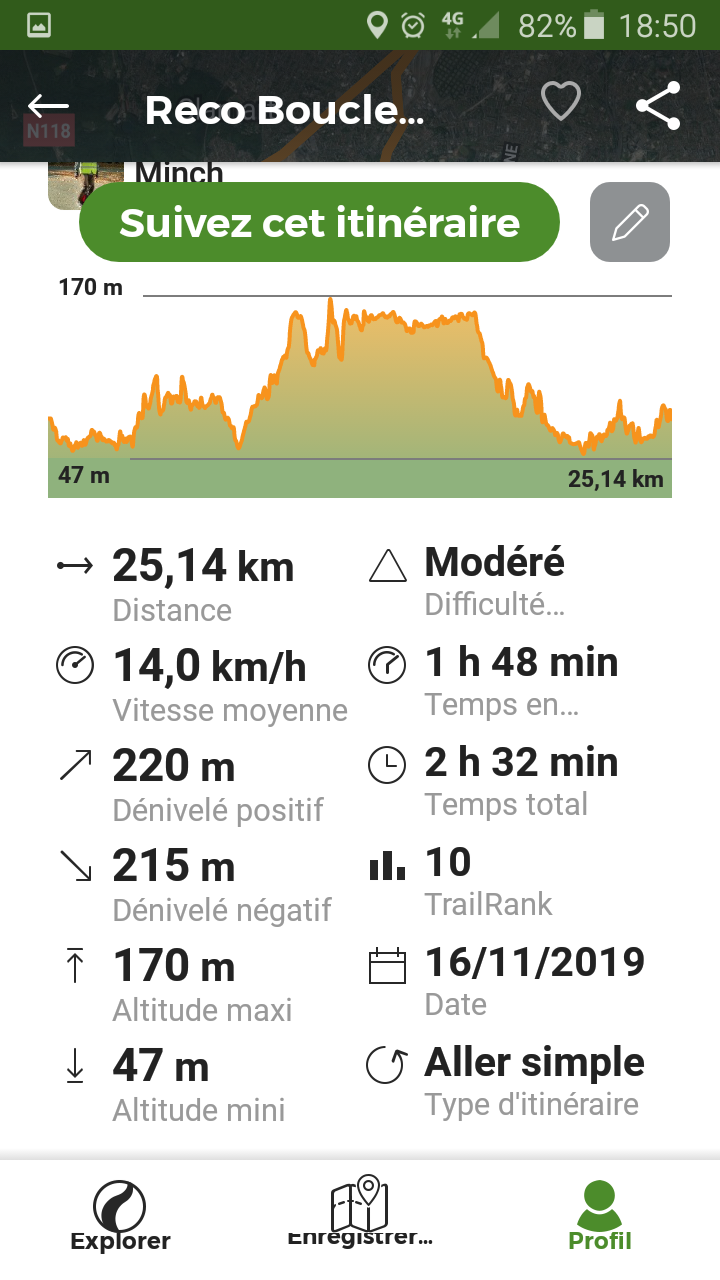Edit the trail with the pencil button

[x=630, y=222]
